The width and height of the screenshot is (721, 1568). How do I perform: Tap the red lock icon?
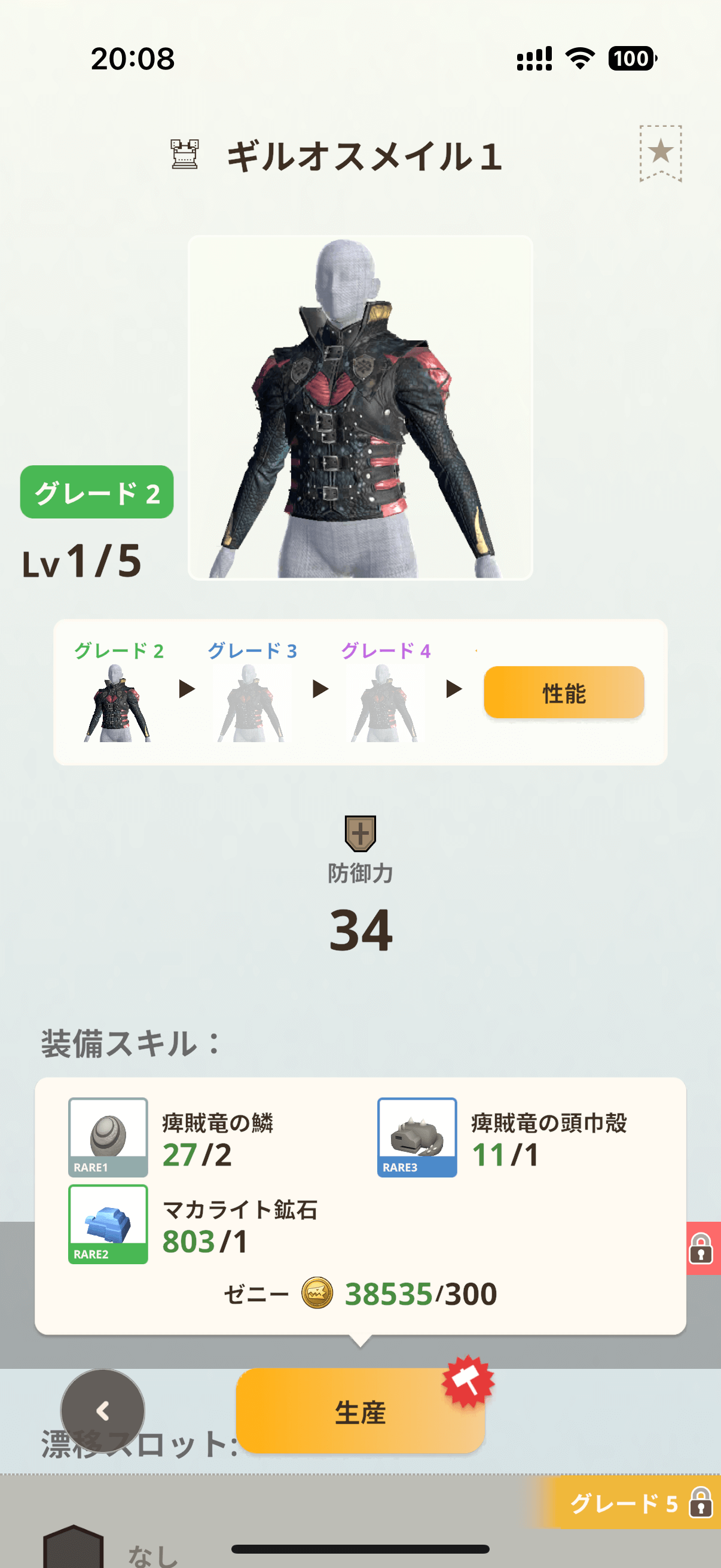702,1248
